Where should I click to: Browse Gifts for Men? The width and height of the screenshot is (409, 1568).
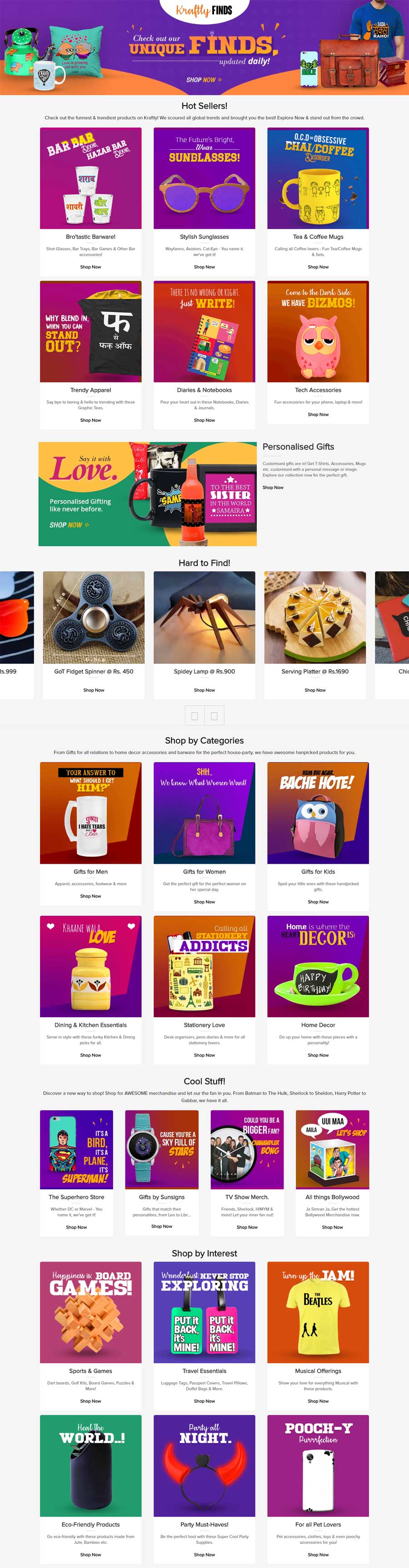coord(91,813)
